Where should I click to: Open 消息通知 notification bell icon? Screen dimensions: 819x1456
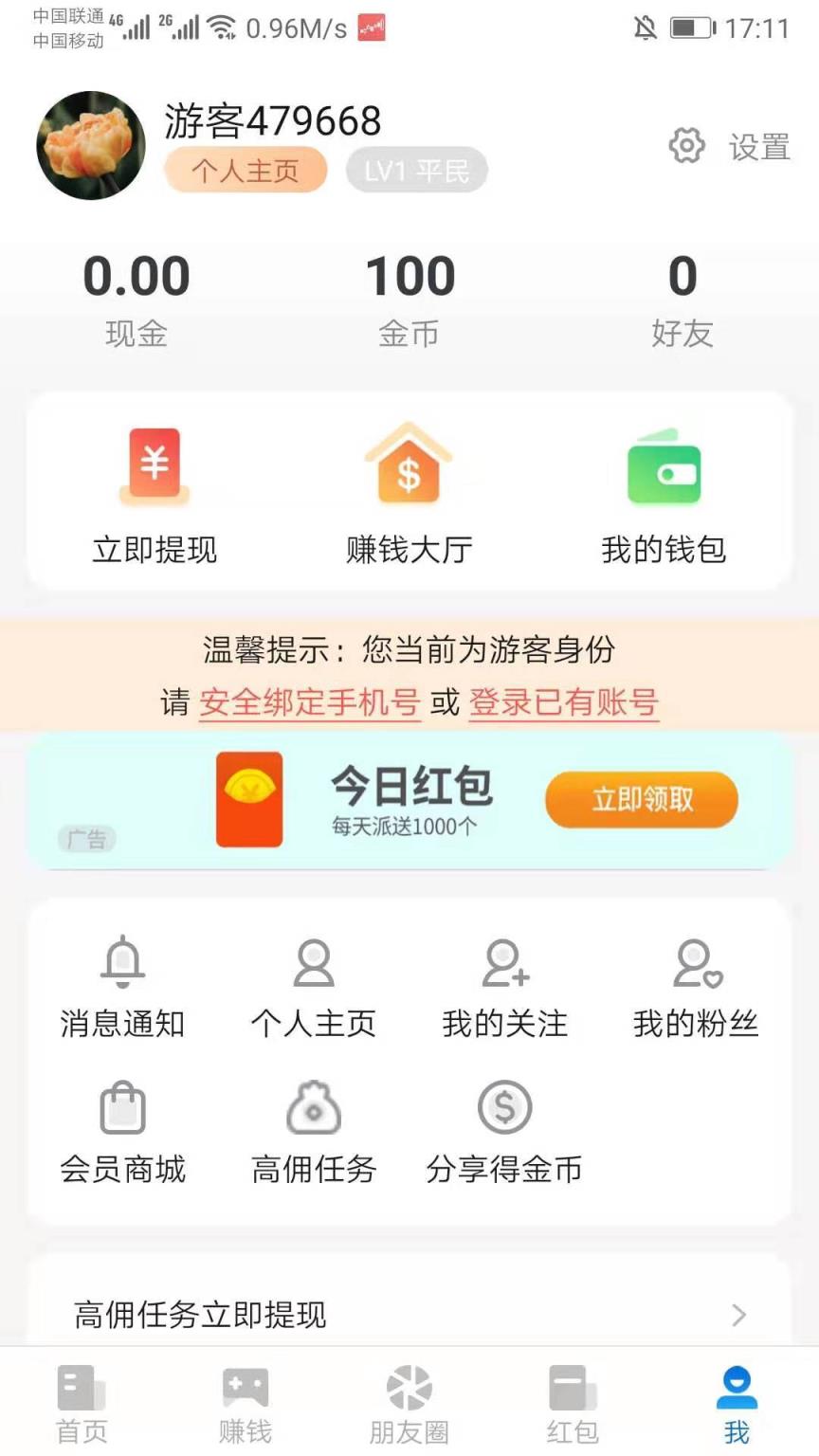(122, 962)
